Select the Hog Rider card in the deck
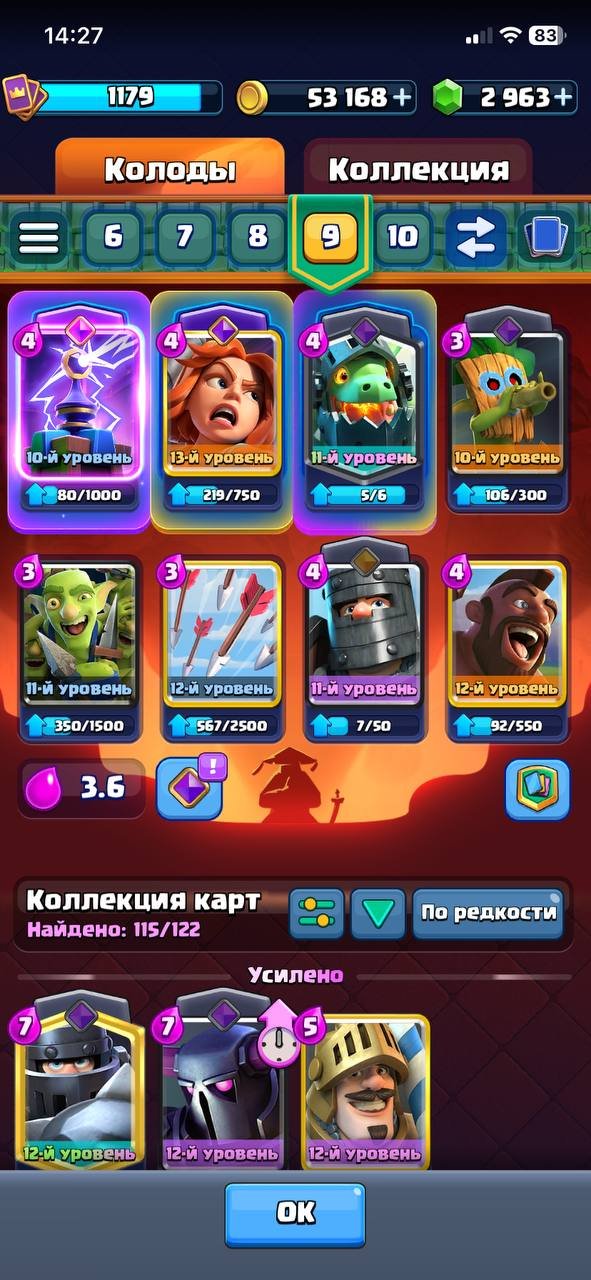The height and width of the screenshot is (1280, 591). (x=506, y=647)
